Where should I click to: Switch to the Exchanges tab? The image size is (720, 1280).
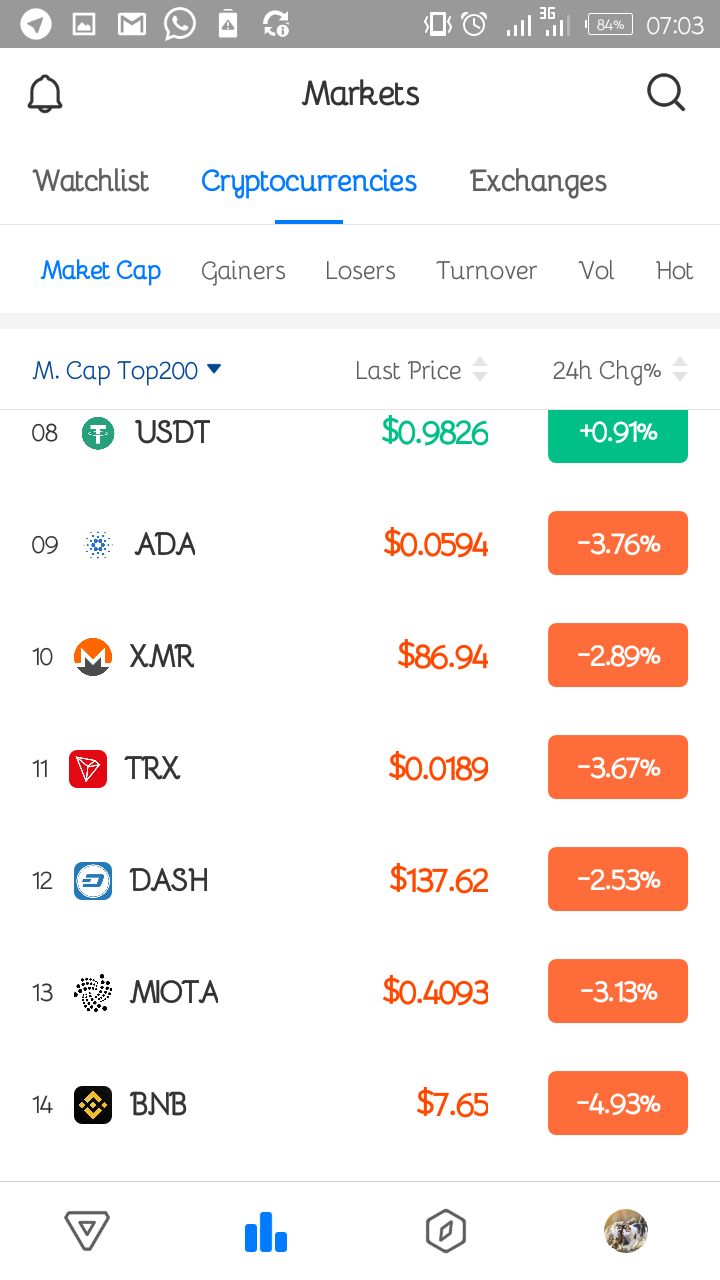(538, 181)
